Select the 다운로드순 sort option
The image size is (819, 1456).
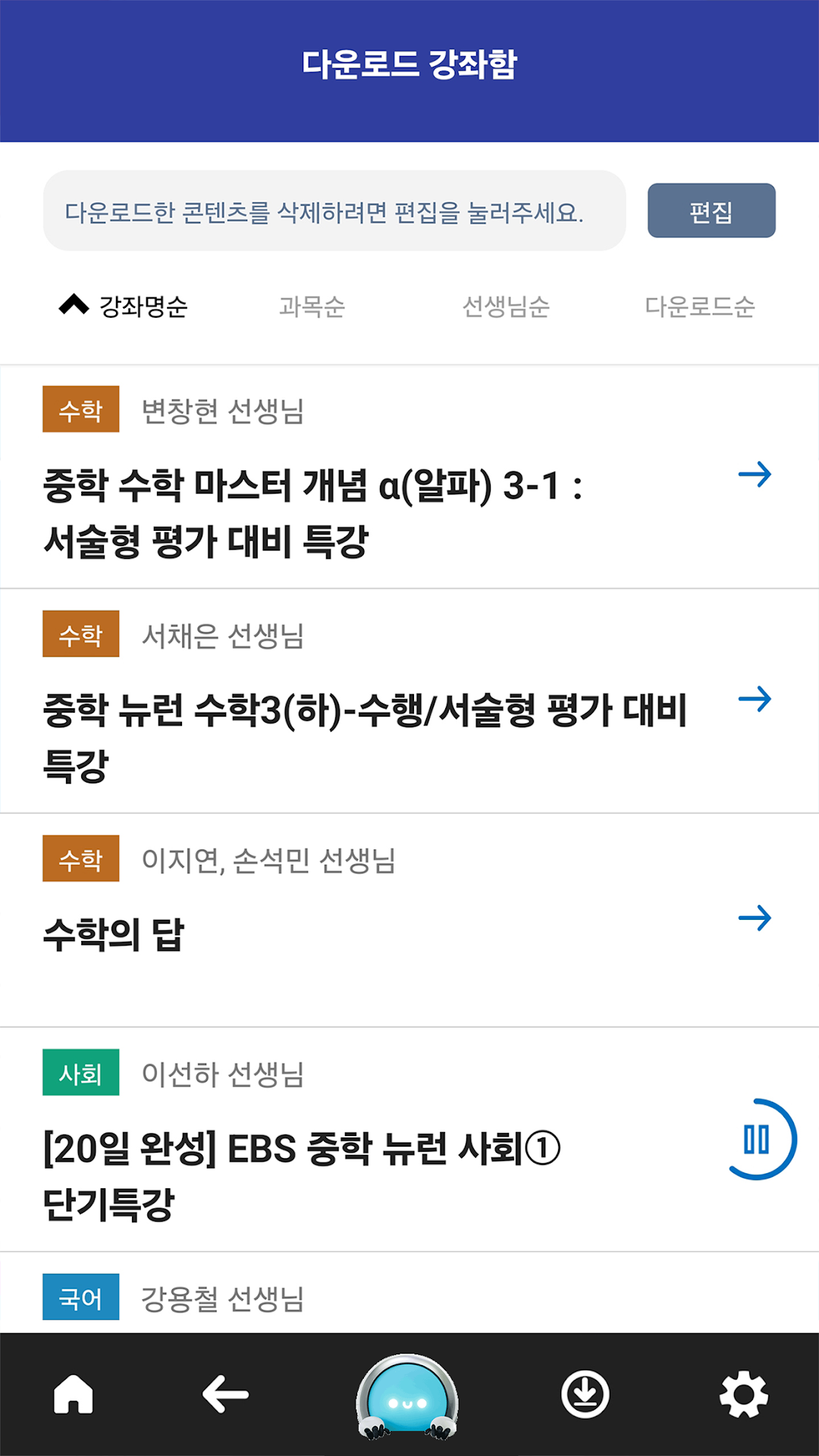(699, 306)
